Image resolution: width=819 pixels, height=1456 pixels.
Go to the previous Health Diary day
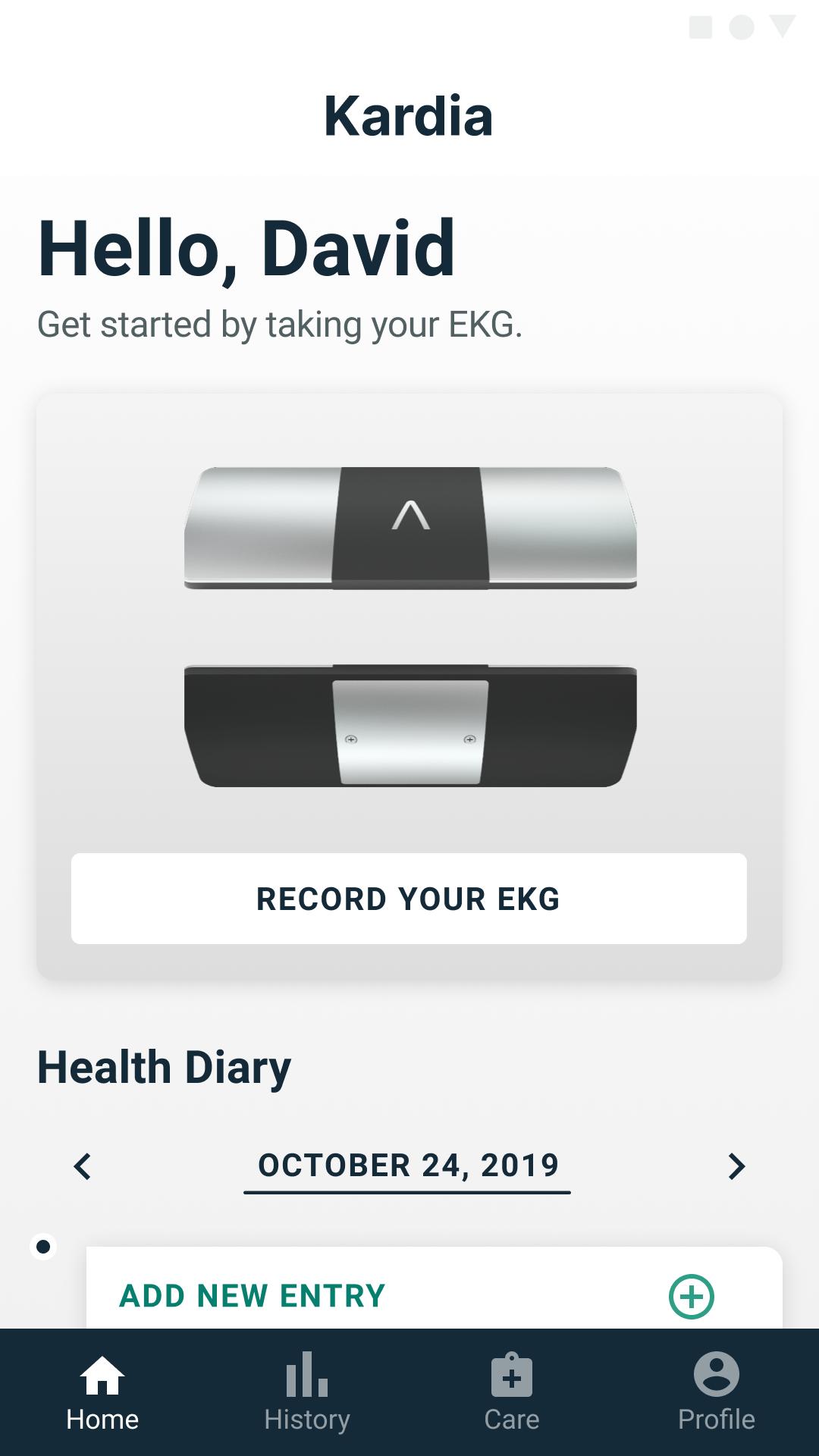click(x=82, y=1166)
